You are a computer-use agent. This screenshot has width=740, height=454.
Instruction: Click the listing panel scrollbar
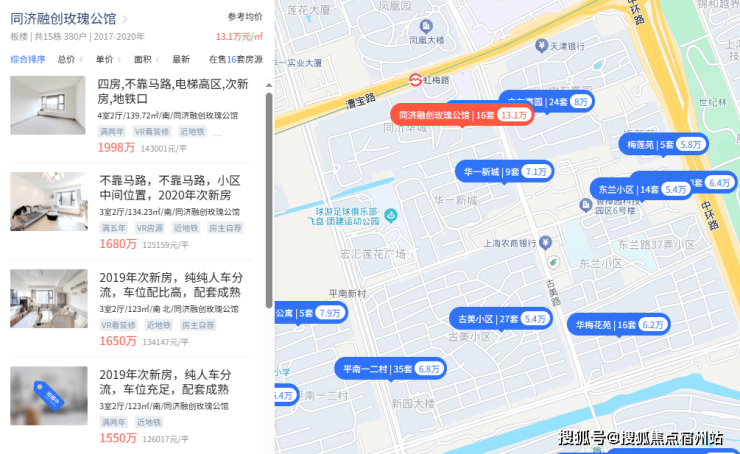pos(268,200)
